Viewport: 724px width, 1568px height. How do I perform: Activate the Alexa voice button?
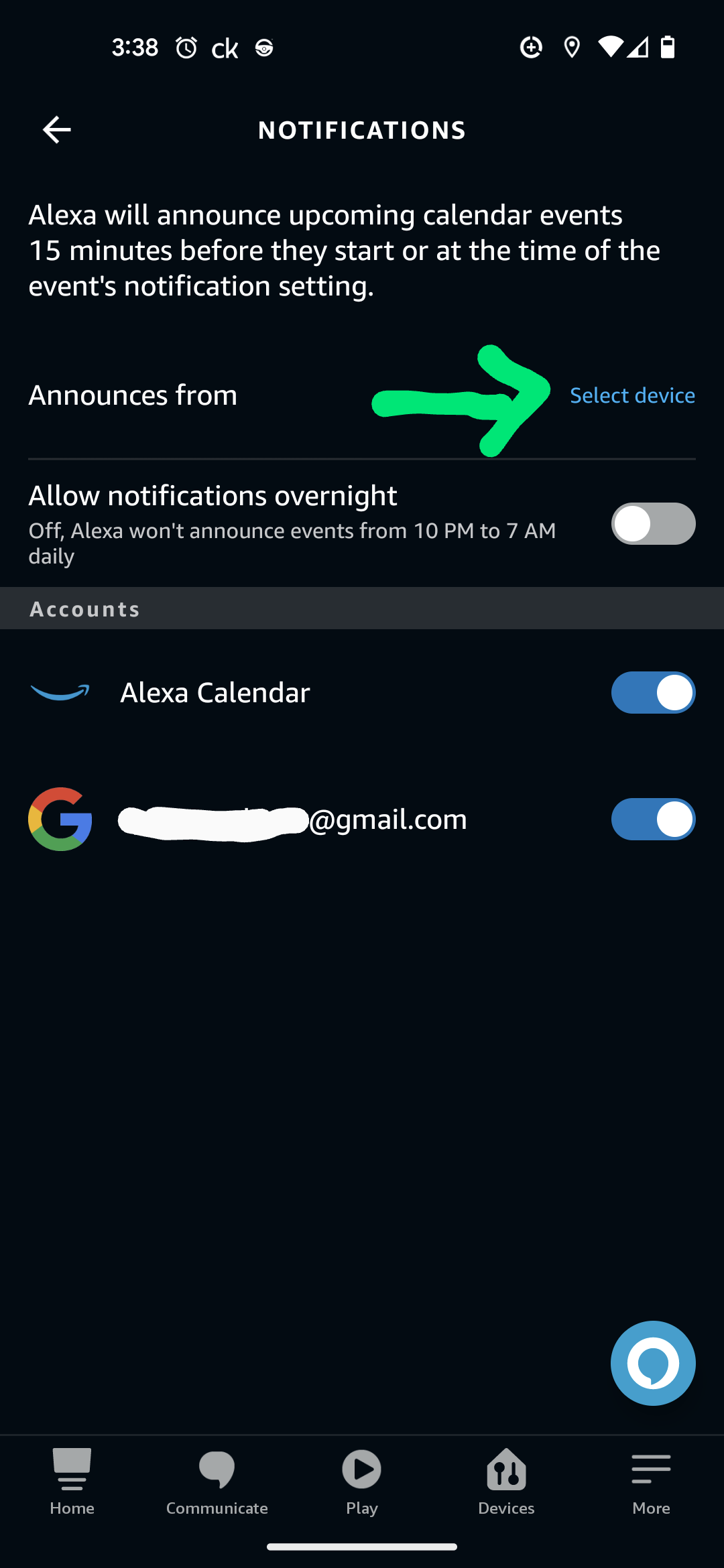tap(653, 1363)
